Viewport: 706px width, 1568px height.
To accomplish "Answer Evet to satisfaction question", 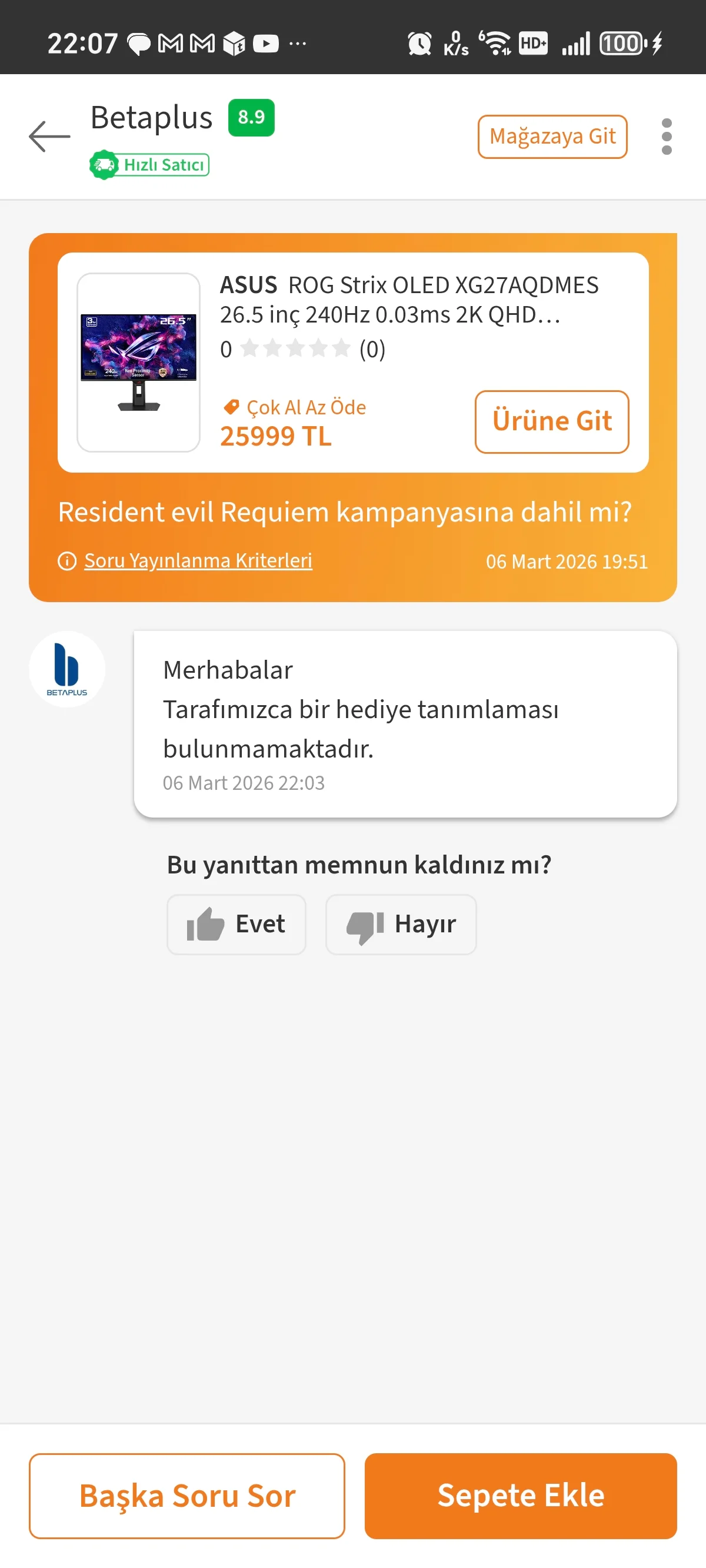I will 236,924.
